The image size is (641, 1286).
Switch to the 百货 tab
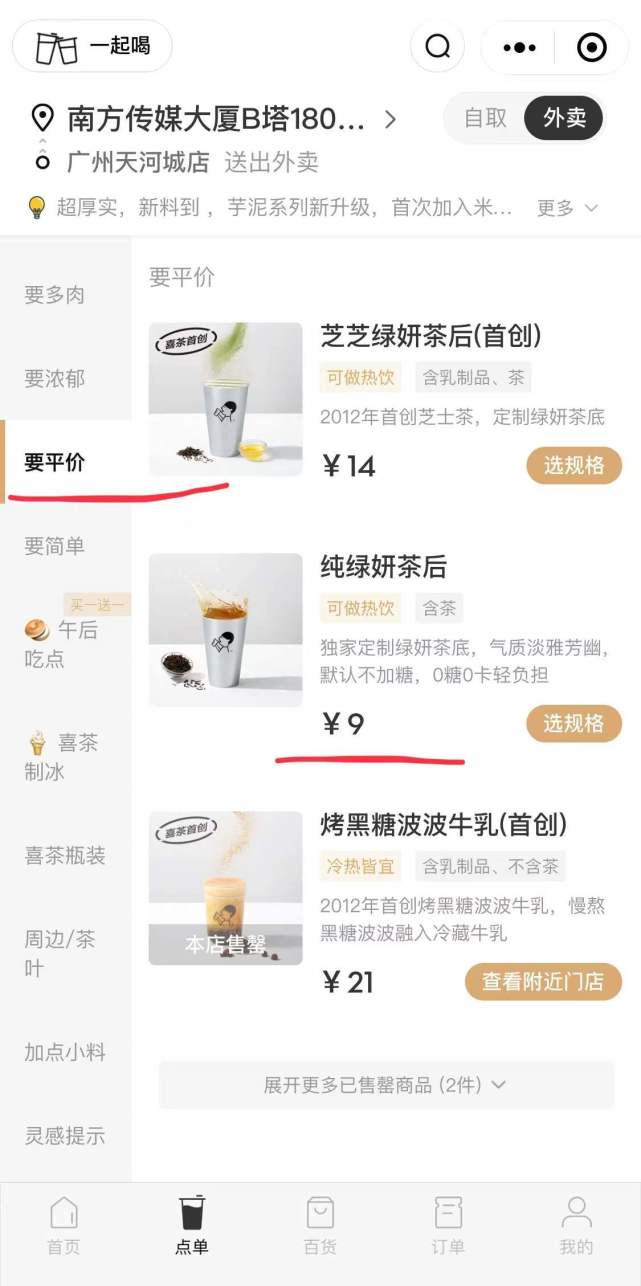point(320,1225)
